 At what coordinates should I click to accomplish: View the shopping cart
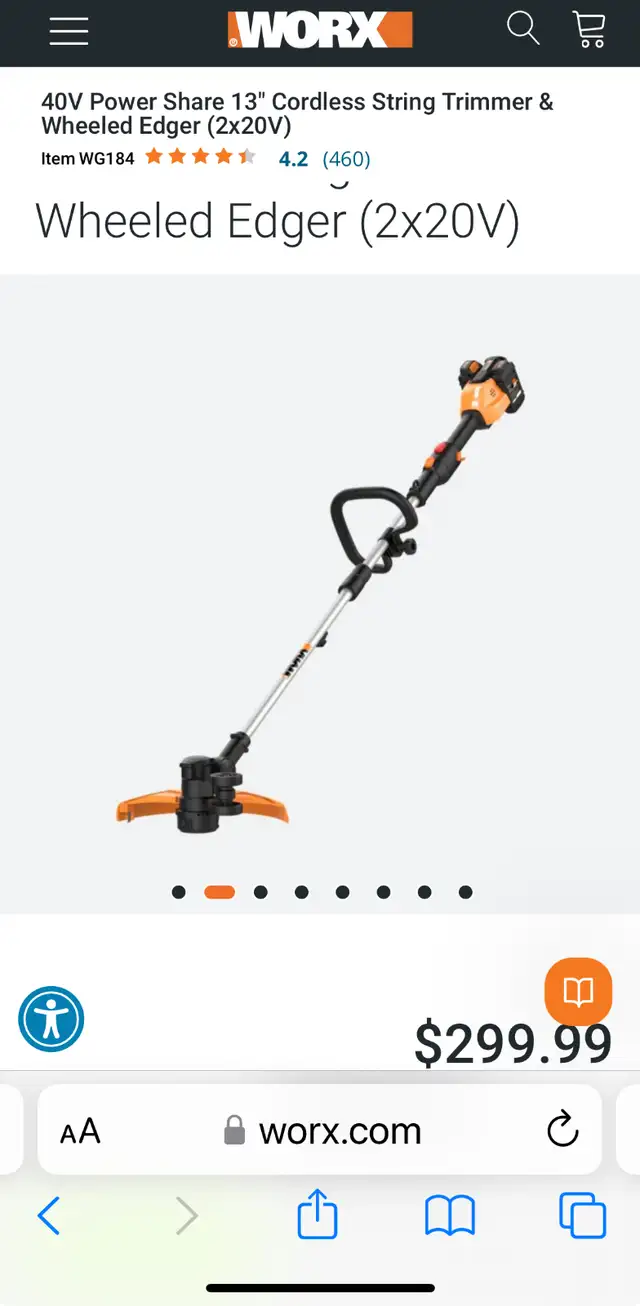pos(589,30)
